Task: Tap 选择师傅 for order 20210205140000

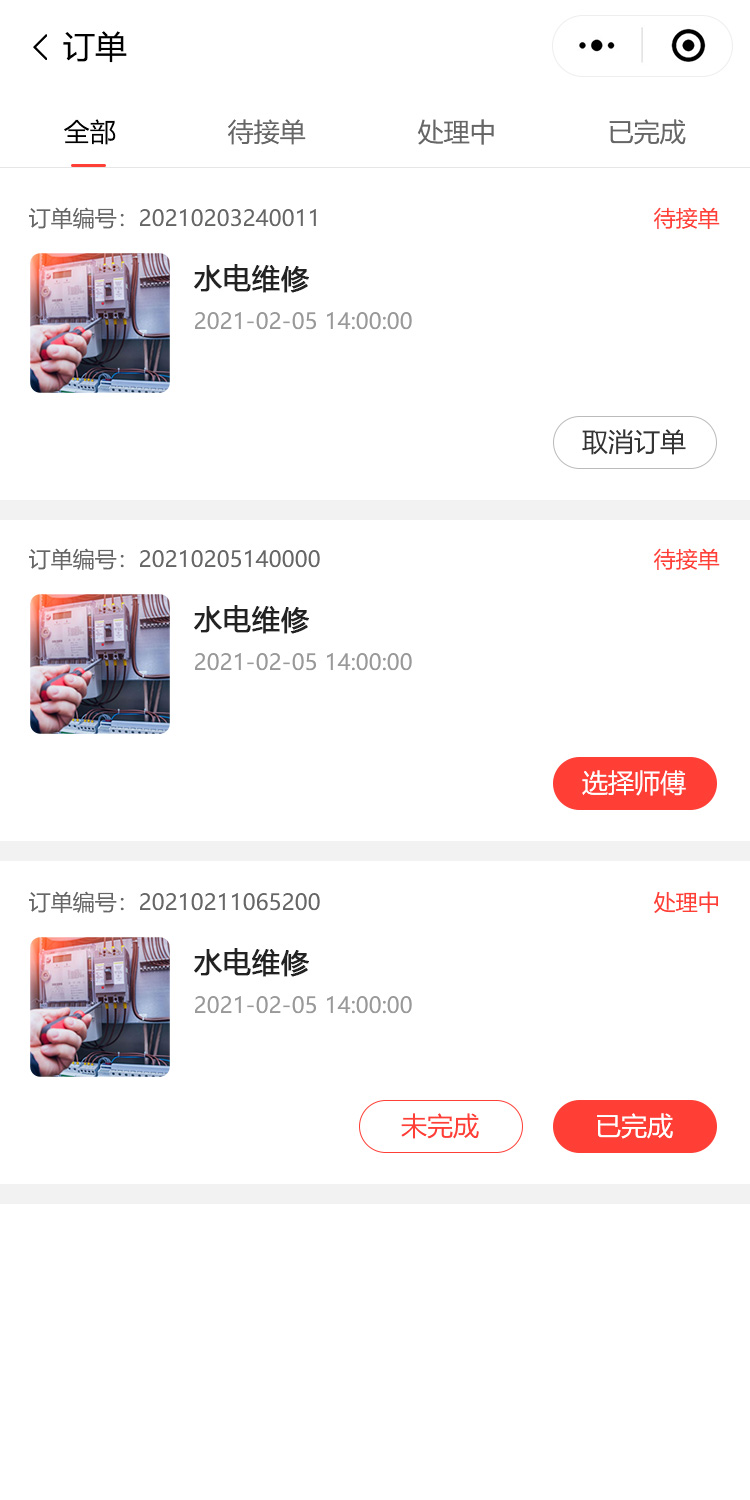Action: click(634, 783)
